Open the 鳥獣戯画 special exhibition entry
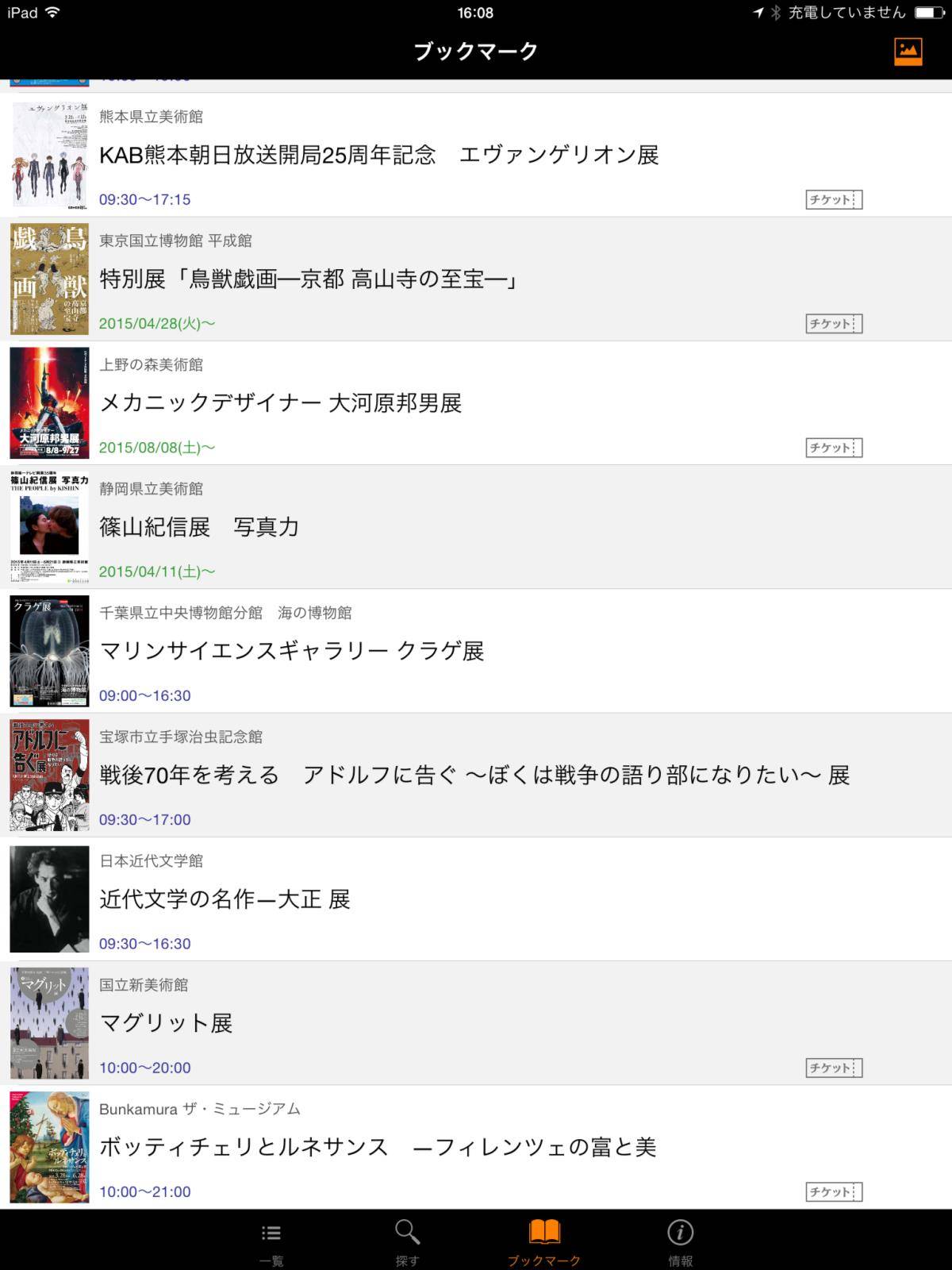952x1270 pixels. tap(309, 279)
